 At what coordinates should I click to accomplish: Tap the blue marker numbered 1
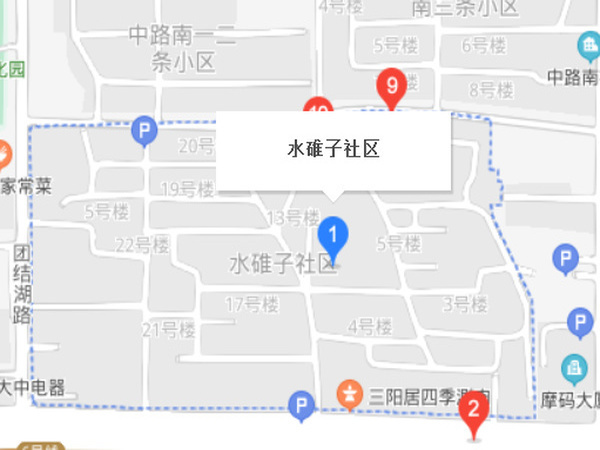pos(333,237)
